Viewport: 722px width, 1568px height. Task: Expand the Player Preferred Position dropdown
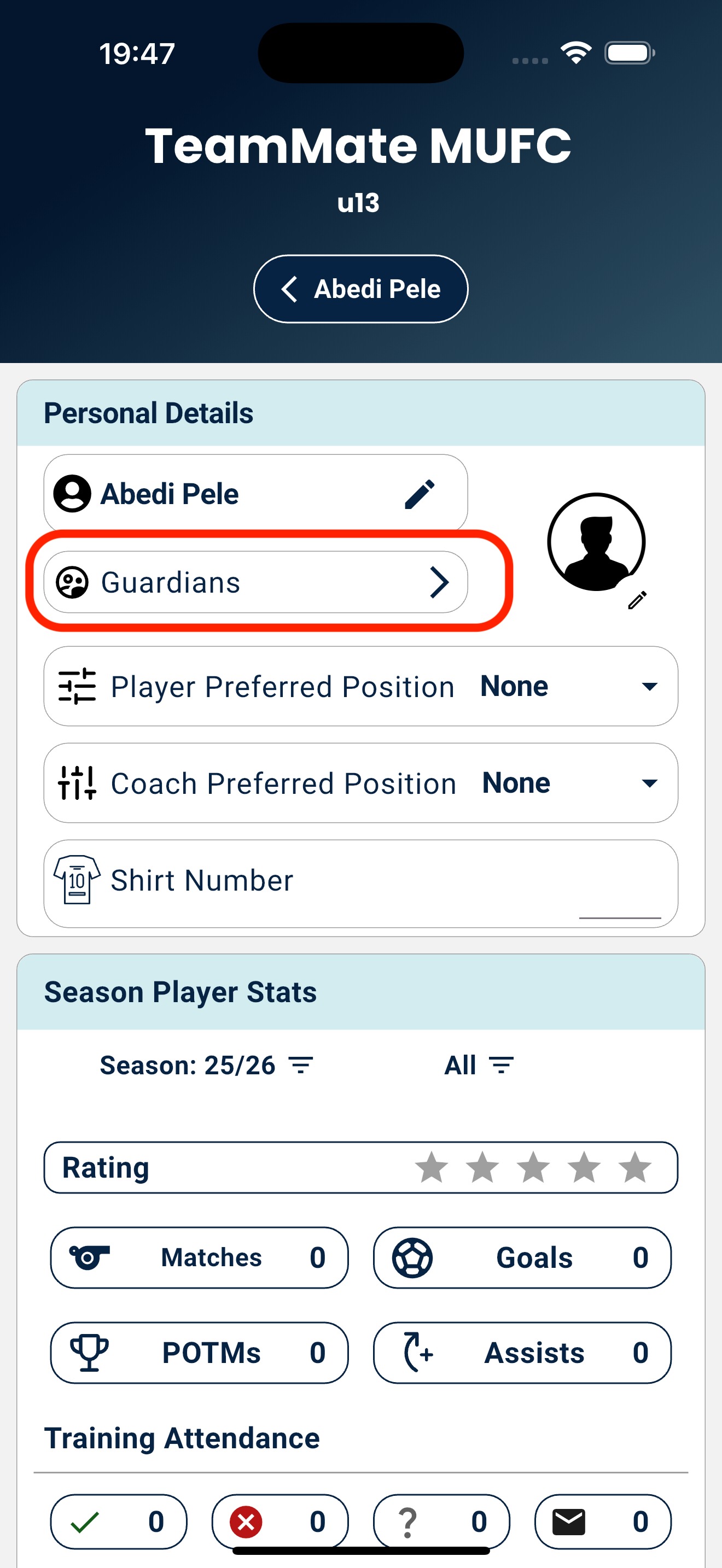[649, 686]
